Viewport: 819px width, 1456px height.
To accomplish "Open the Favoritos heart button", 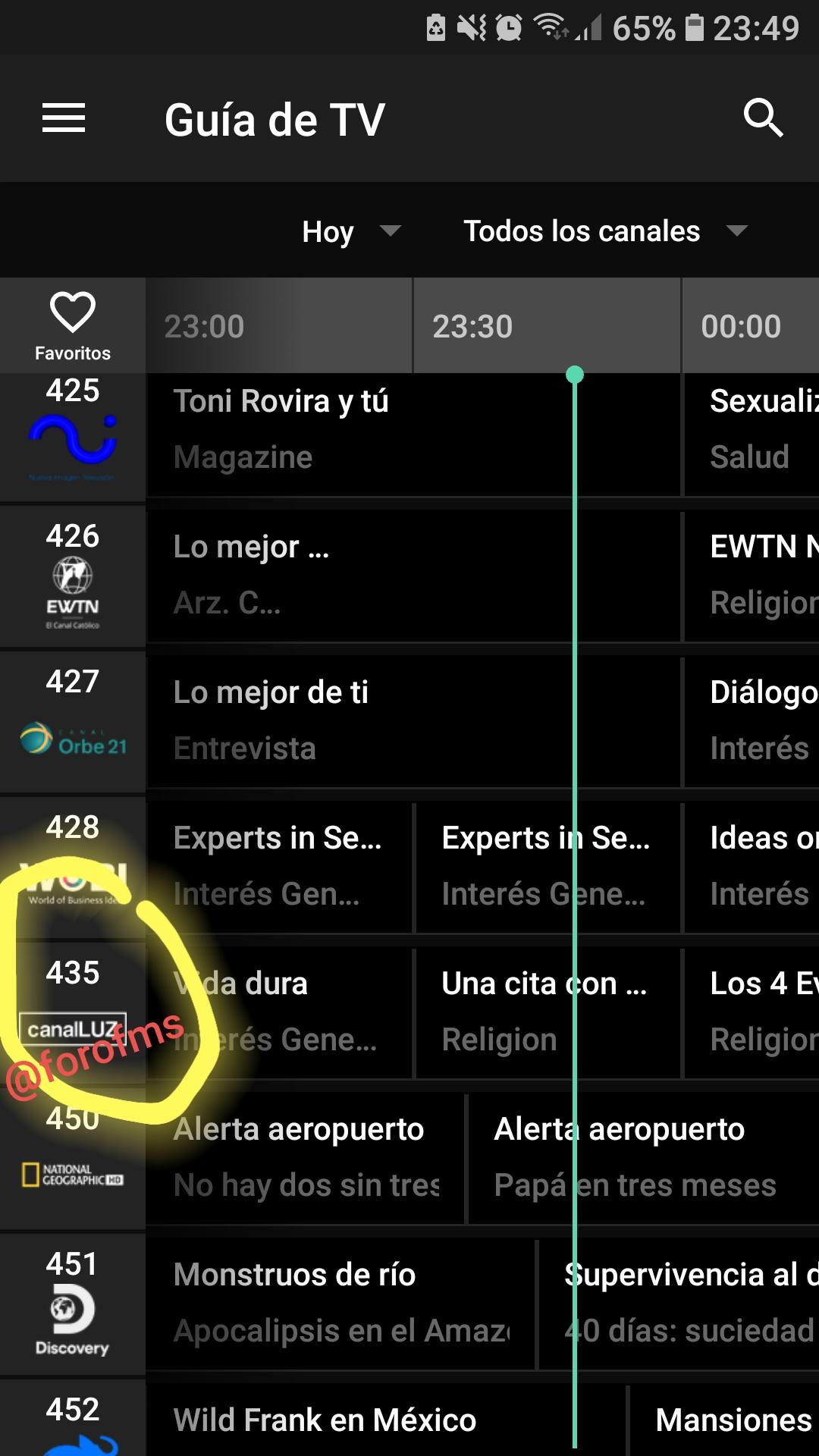I will [73, 326].
